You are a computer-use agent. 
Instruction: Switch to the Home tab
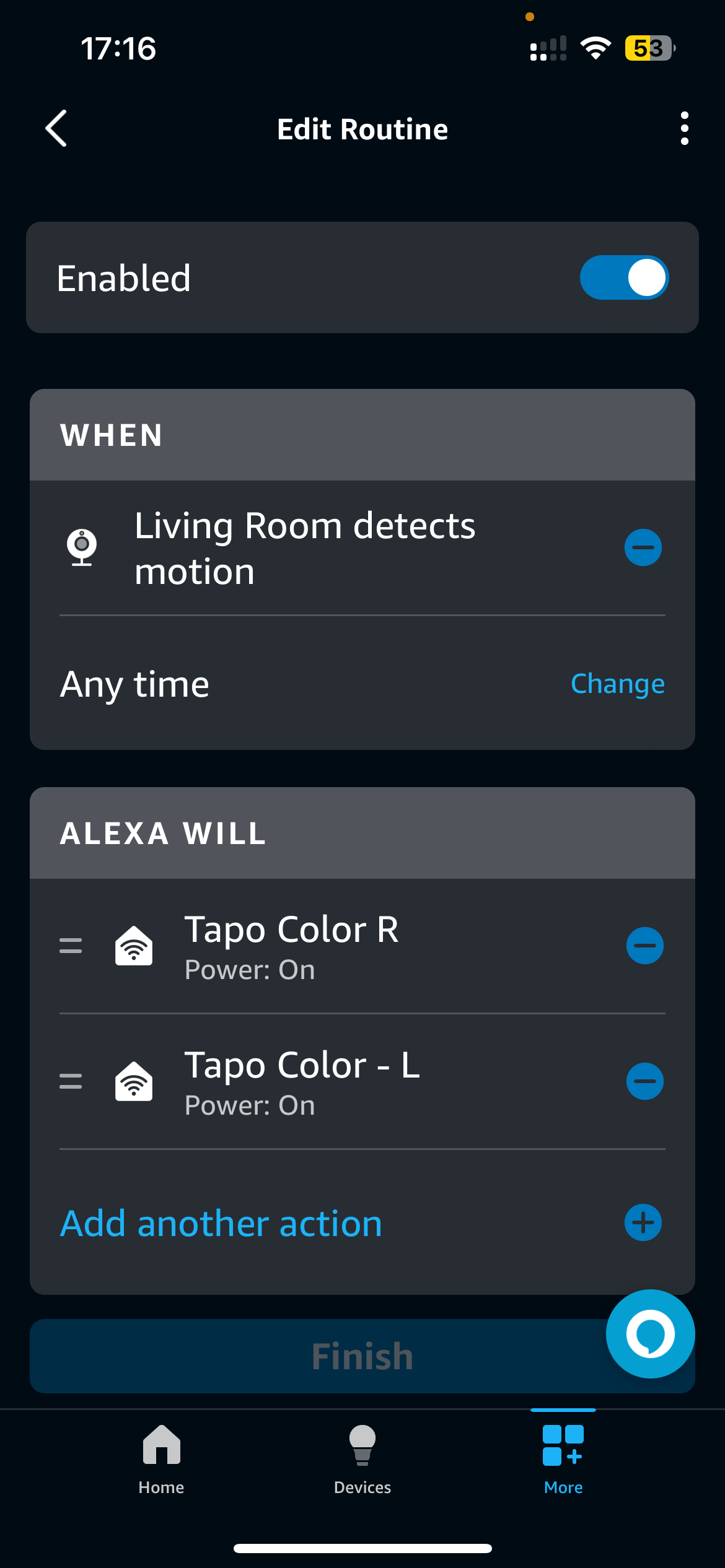click(x=161, y=1459)
